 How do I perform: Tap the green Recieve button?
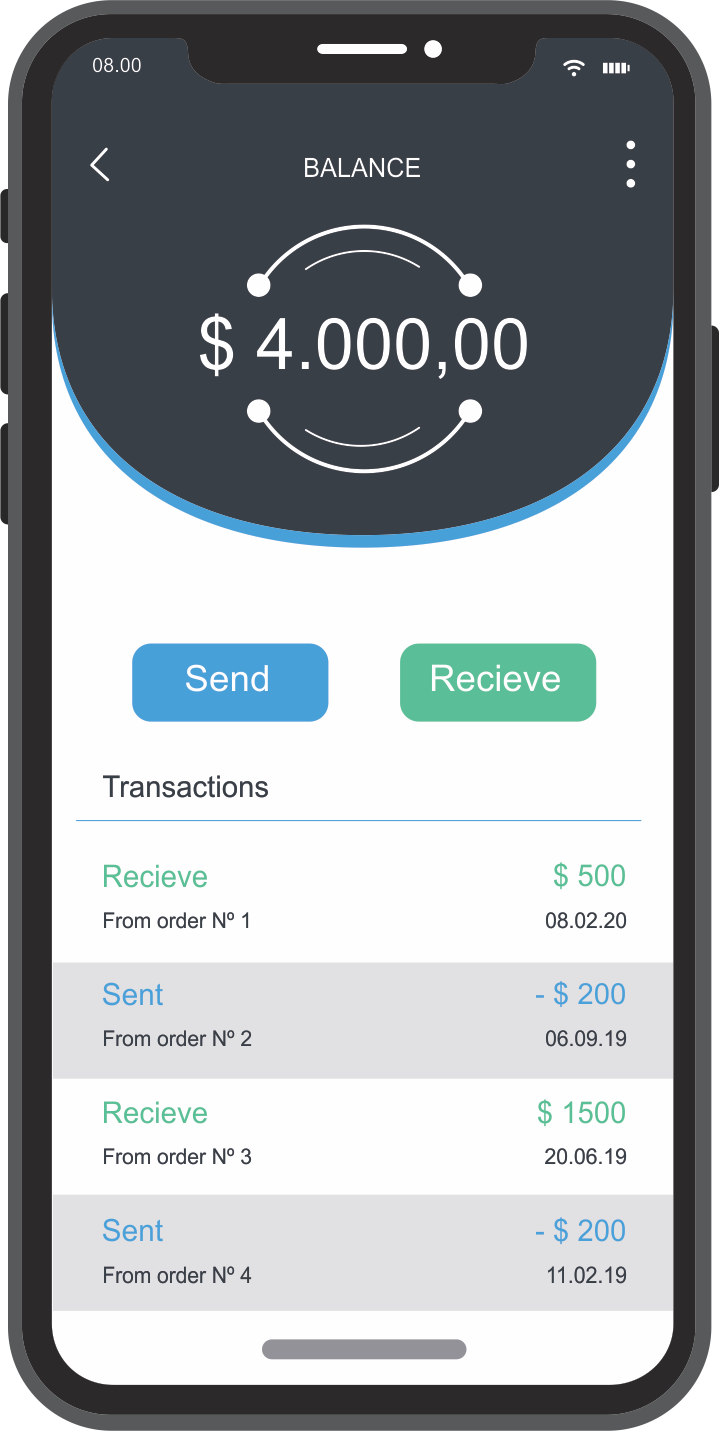[x=497, y=682]
